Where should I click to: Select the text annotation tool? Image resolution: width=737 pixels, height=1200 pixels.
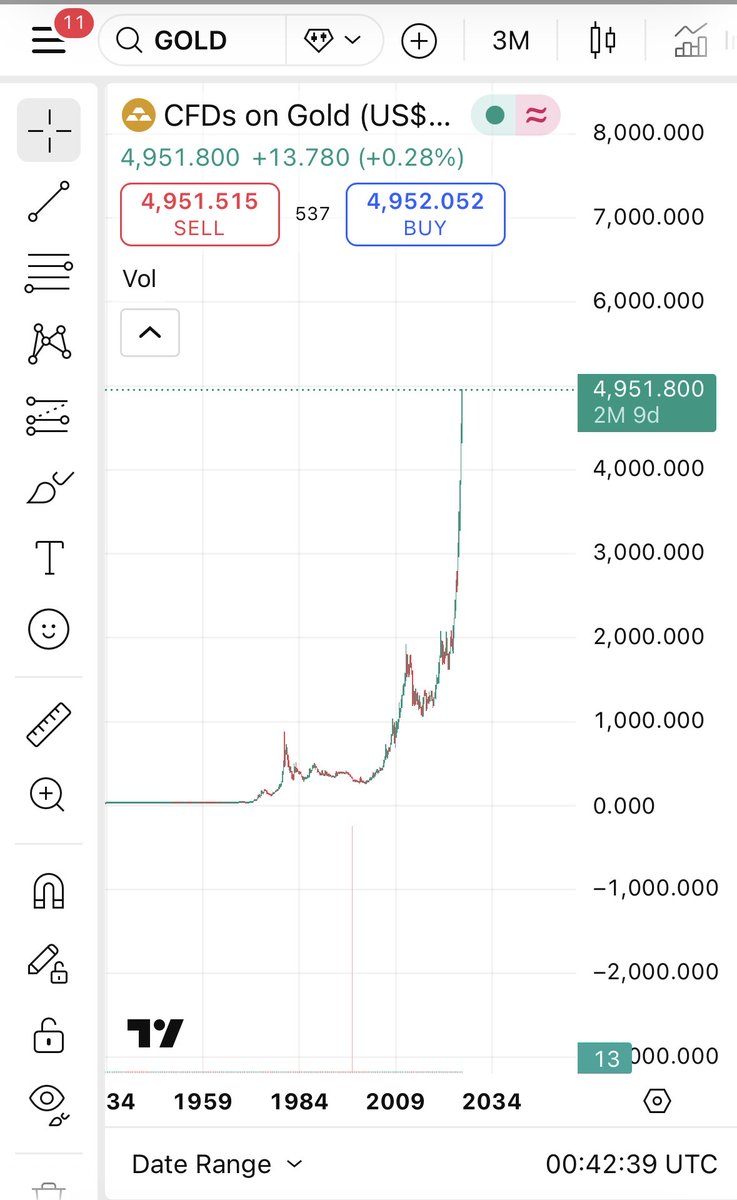[48, 558]
